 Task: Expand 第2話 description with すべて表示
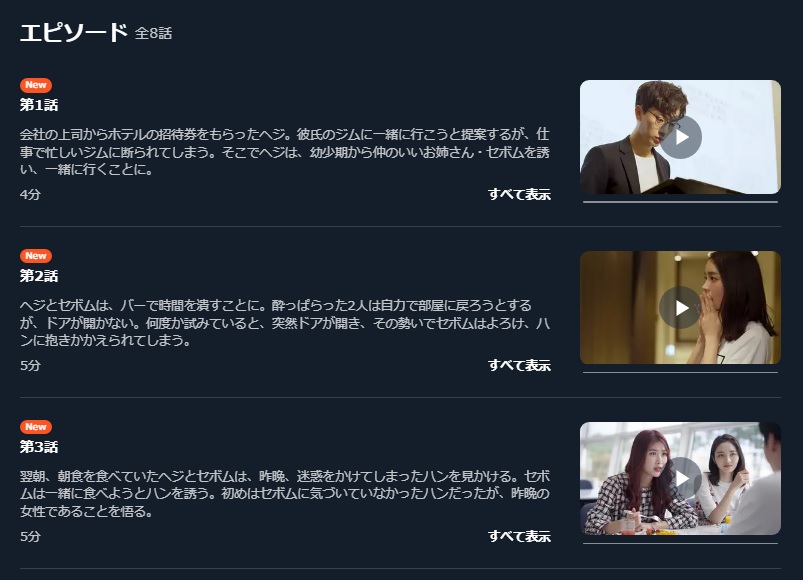coord(519,365)
